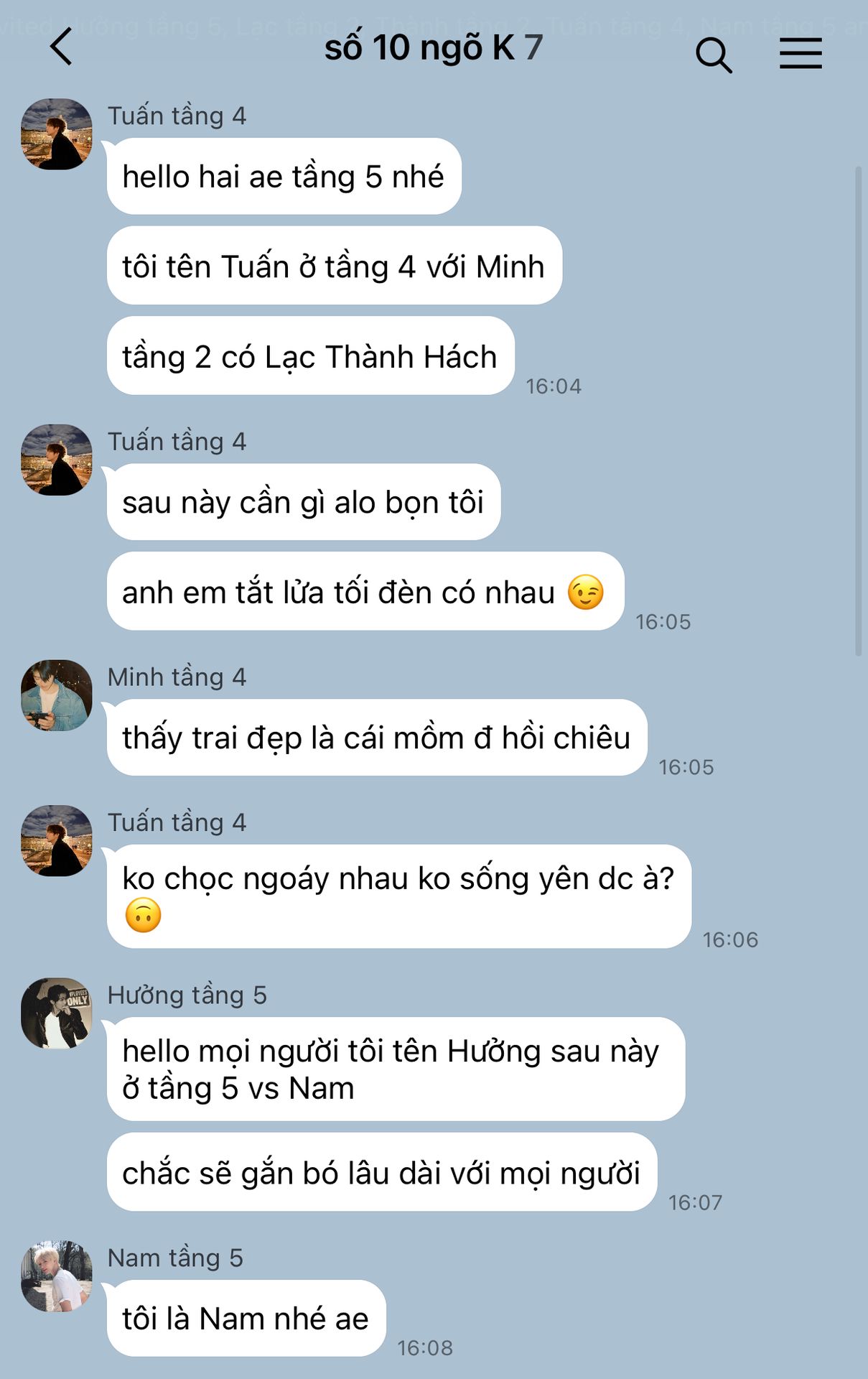
Task: Open the group chat menu
Action: coord(801,54)
